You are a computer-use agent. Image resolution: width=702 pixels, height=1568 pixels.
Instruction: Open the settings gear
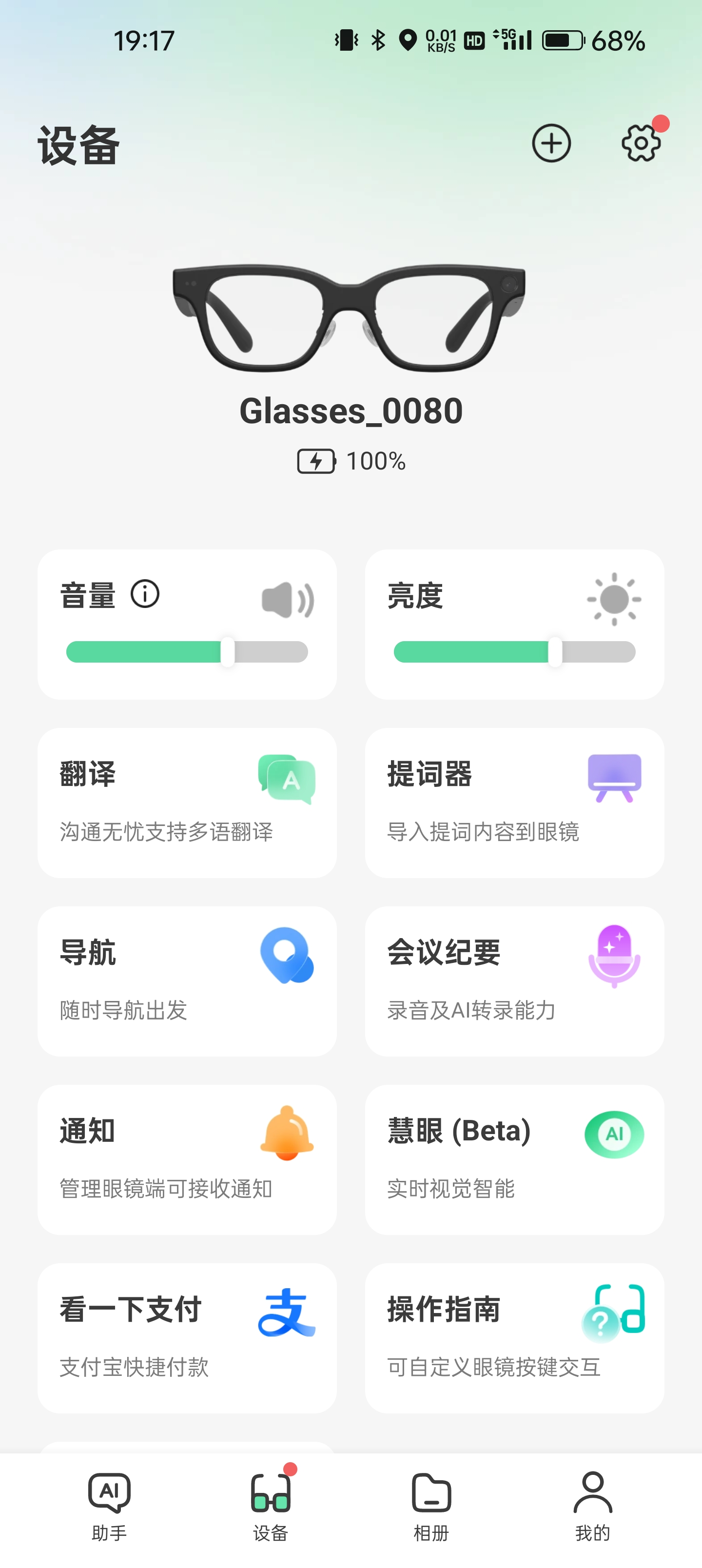click(641, 144)
